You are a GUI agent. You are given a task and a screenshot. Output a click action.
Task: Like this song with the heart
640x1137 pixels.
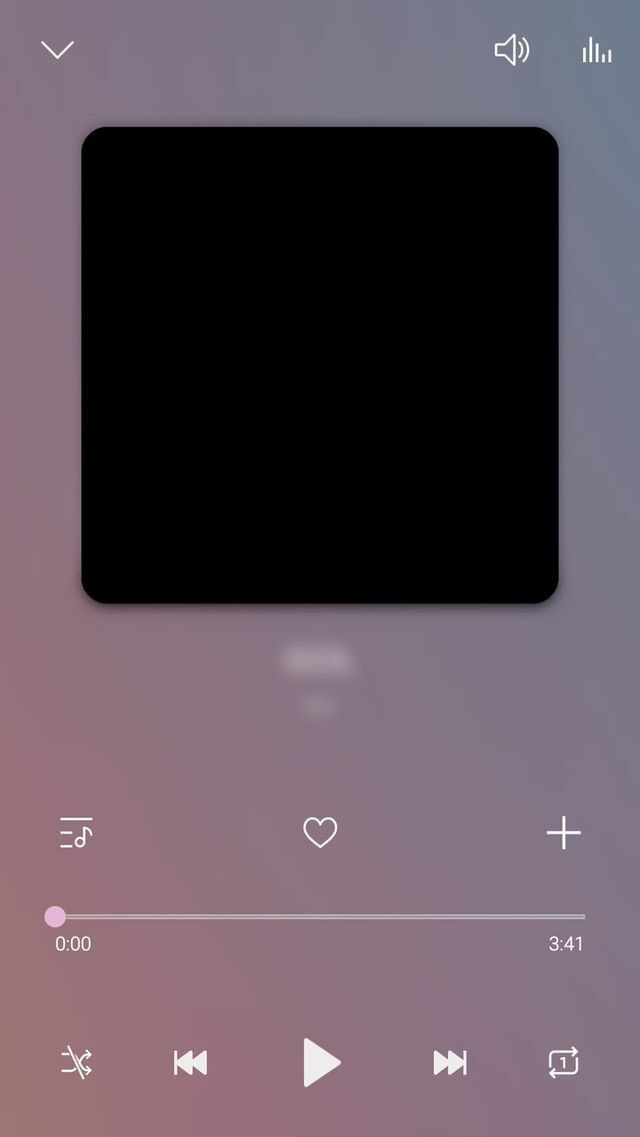pos(320,832)
